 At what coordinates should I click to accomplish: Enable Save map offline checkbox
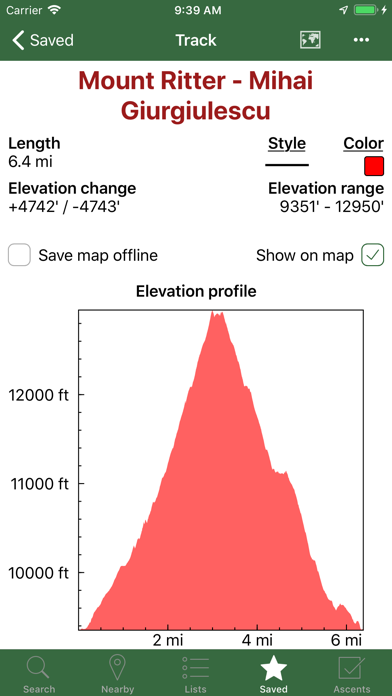click(x=19, y=255)
